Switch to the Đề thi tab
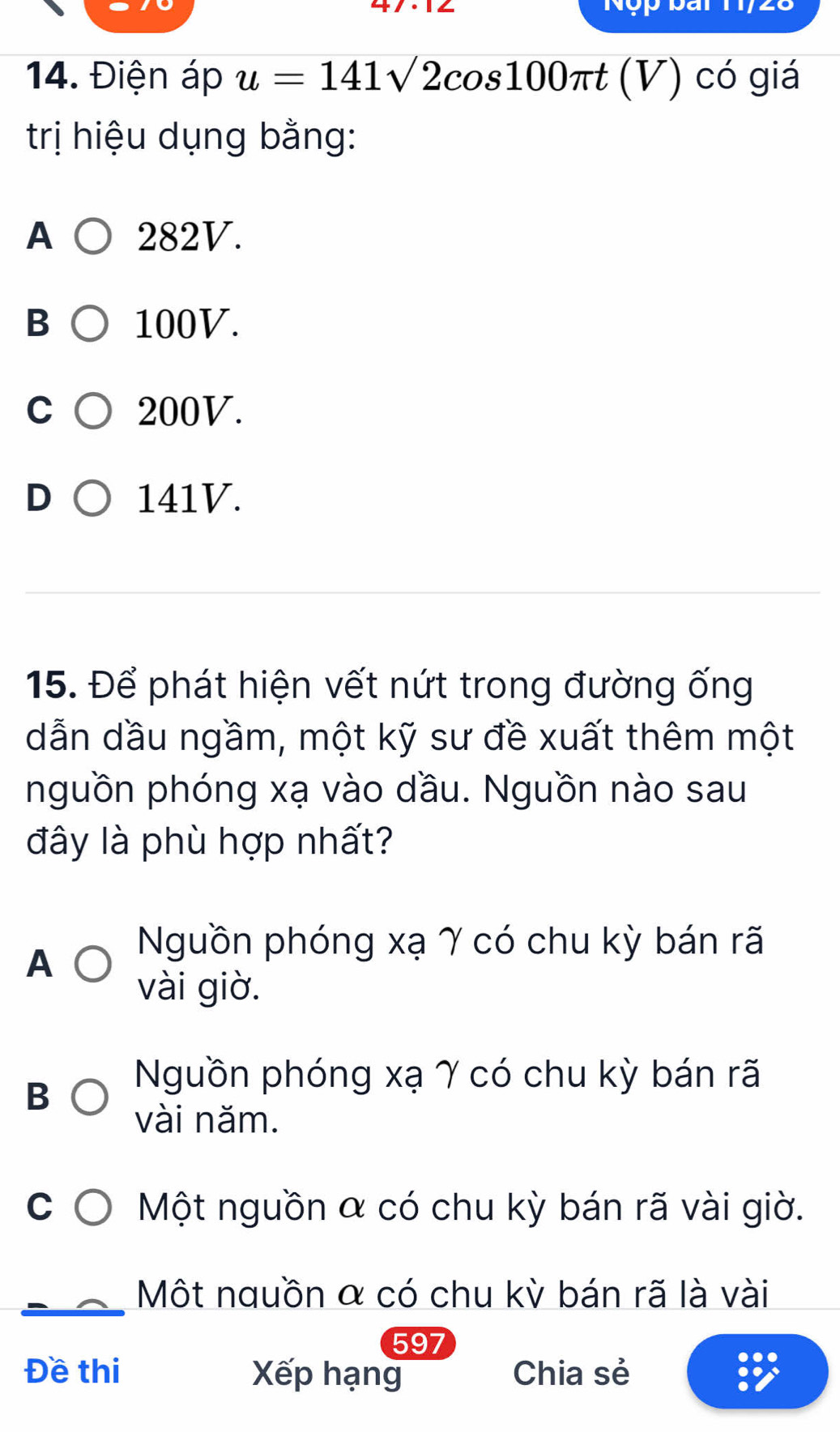Image resolution: width=840 pixels, height=1432 pixels. (x=73, y=1371)
